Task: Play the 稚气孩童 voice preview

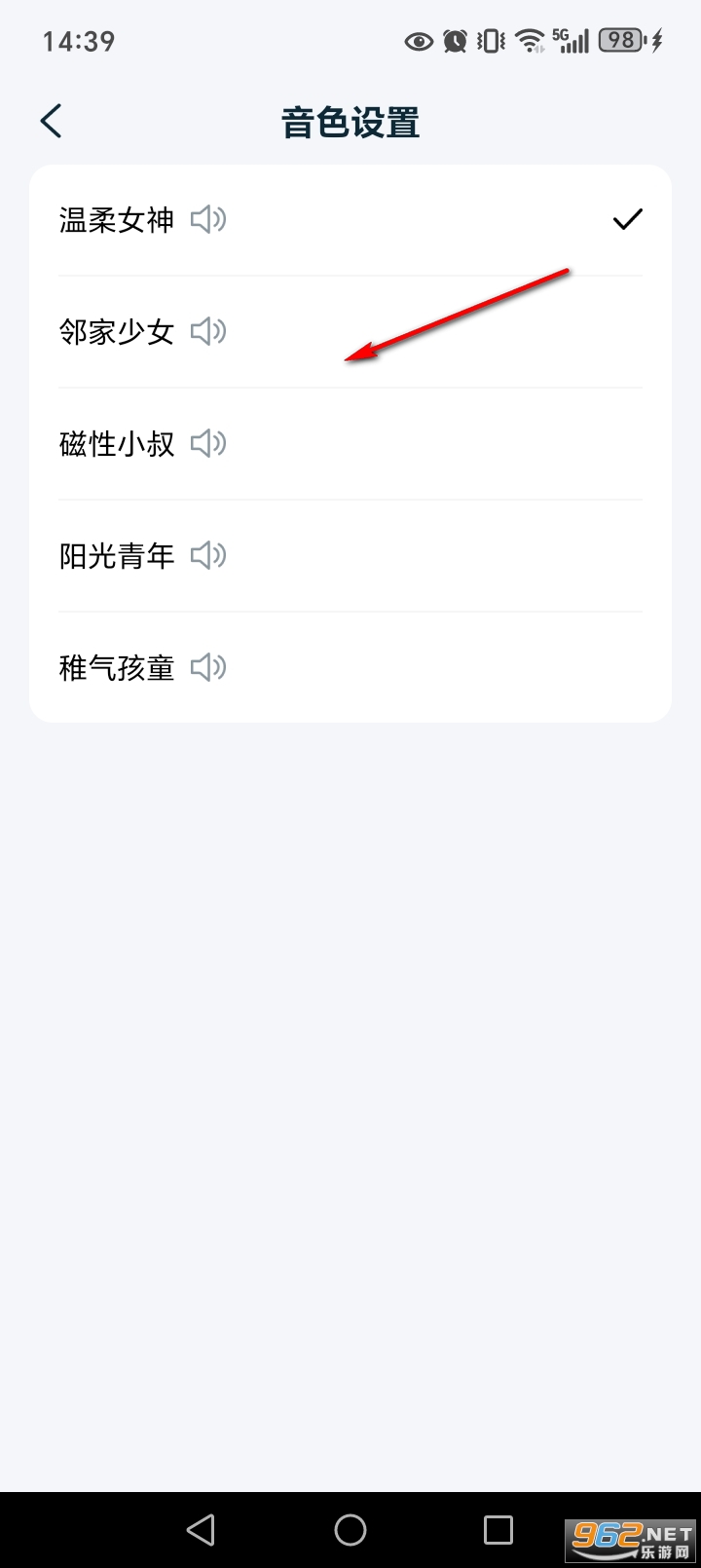Action: click(x=208, y=668)
